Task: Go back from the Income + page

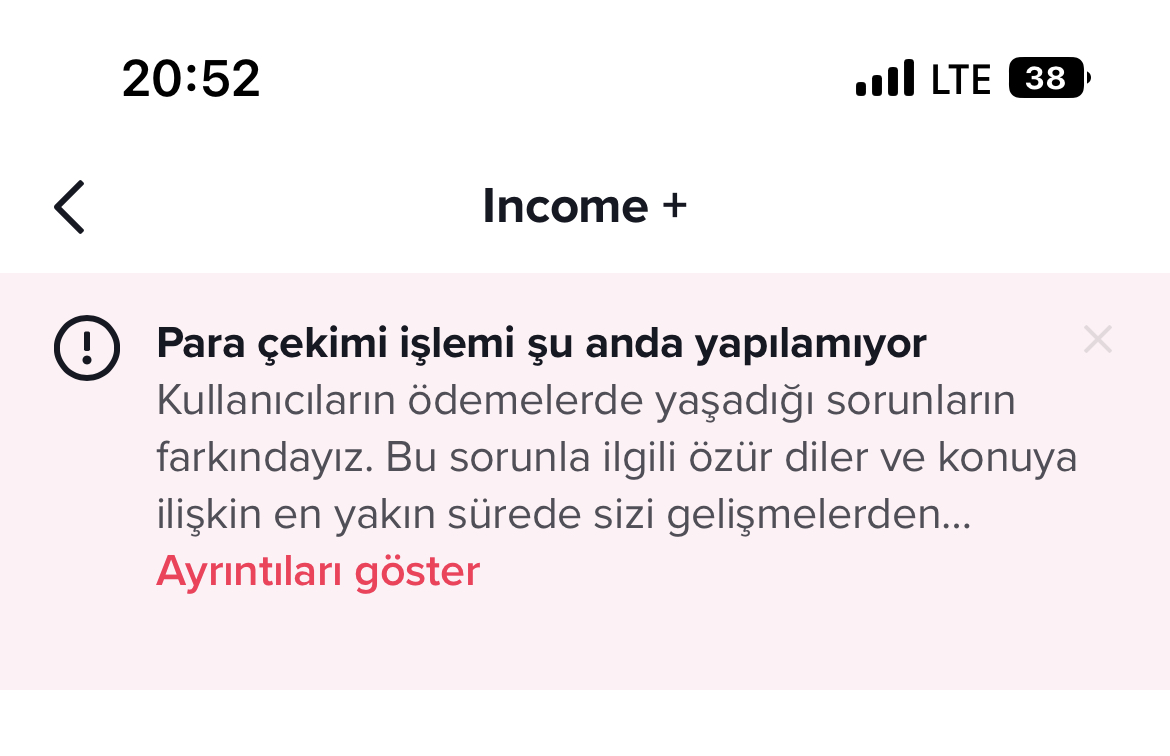Action: [70, 207]
